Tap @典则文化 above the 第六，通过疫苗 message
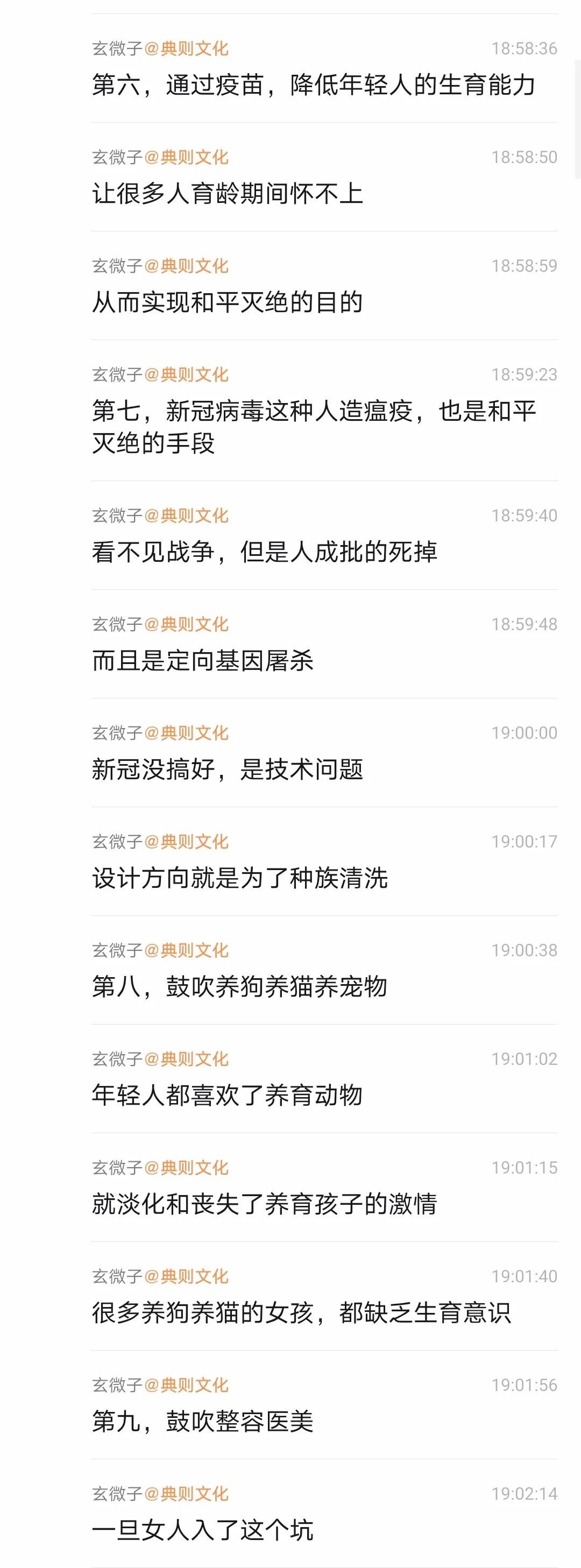Screen dimensions: 581x1568 [x=186, y=48]
